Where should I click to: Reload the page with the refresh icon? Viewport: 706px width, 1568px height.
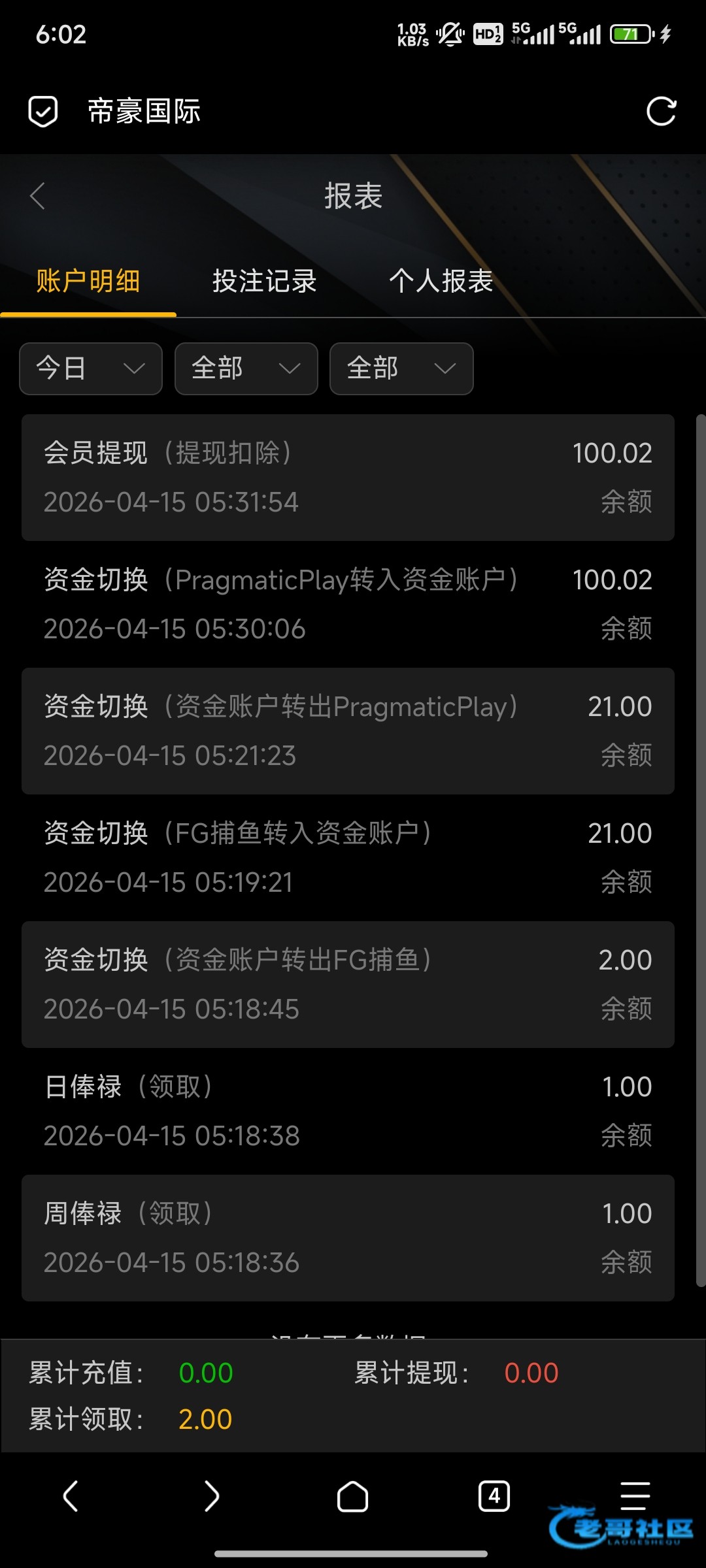(661, 111)
